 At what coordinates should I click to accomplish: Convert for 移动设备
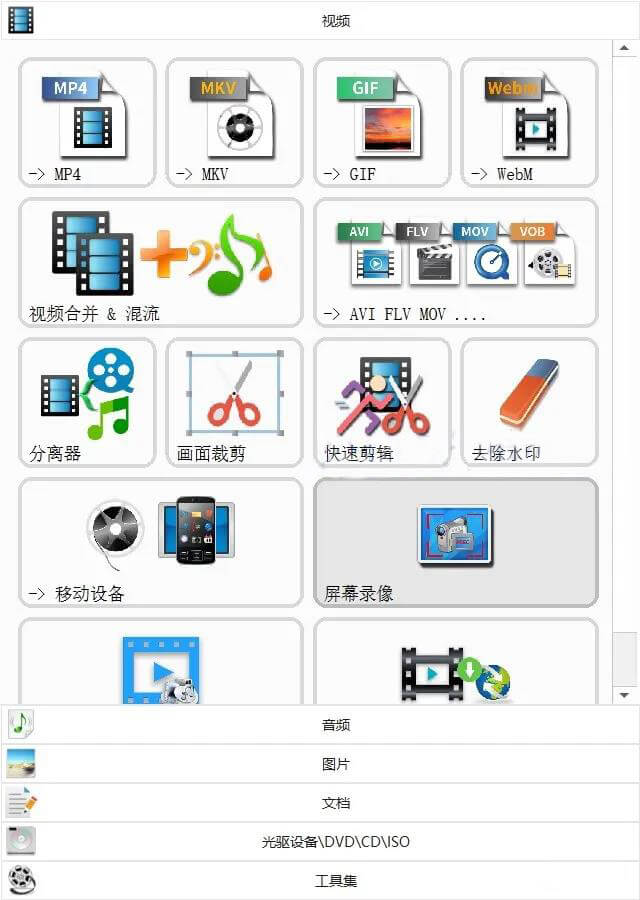point(160,542)
